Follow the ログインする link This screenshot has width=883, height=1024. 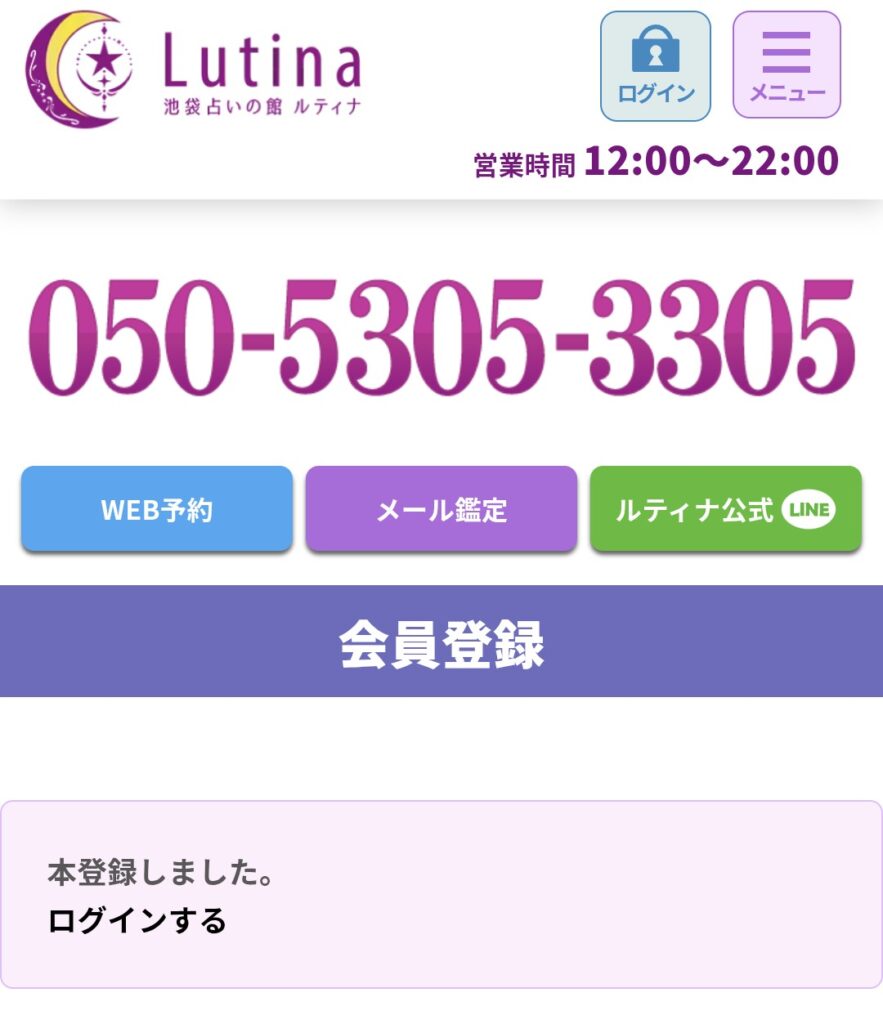tap(137, 920)
